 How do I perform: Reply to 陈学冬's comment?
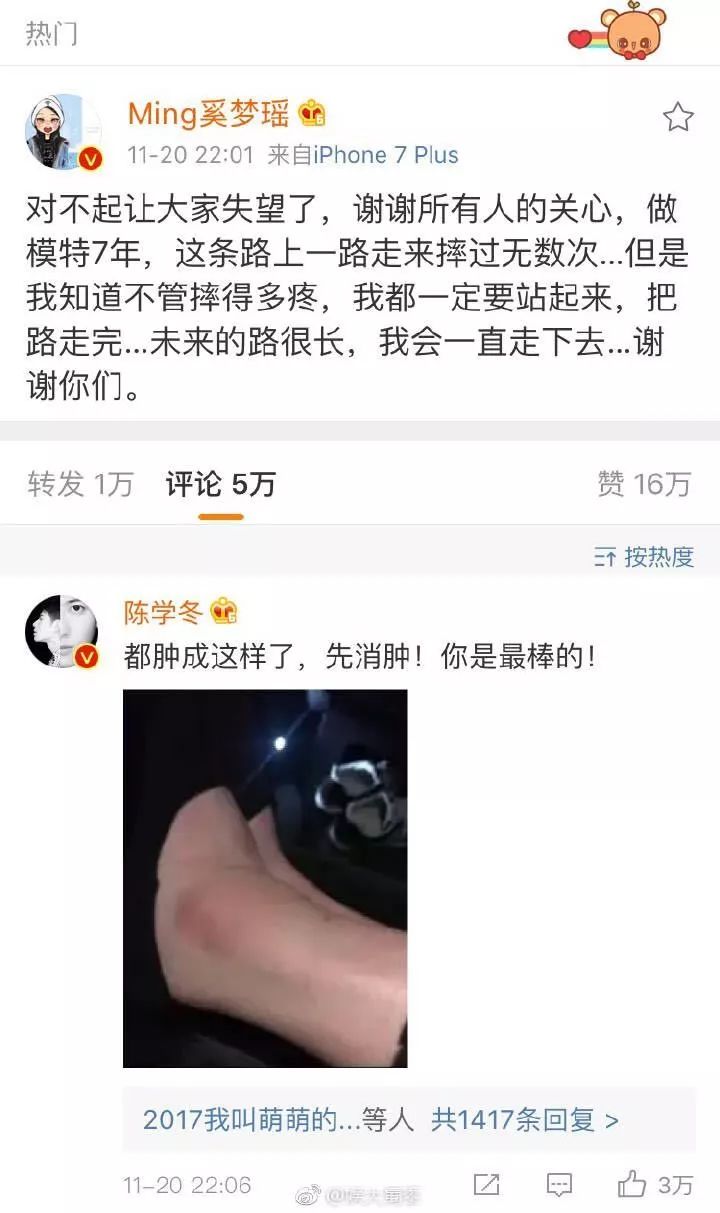[559, 1186]
